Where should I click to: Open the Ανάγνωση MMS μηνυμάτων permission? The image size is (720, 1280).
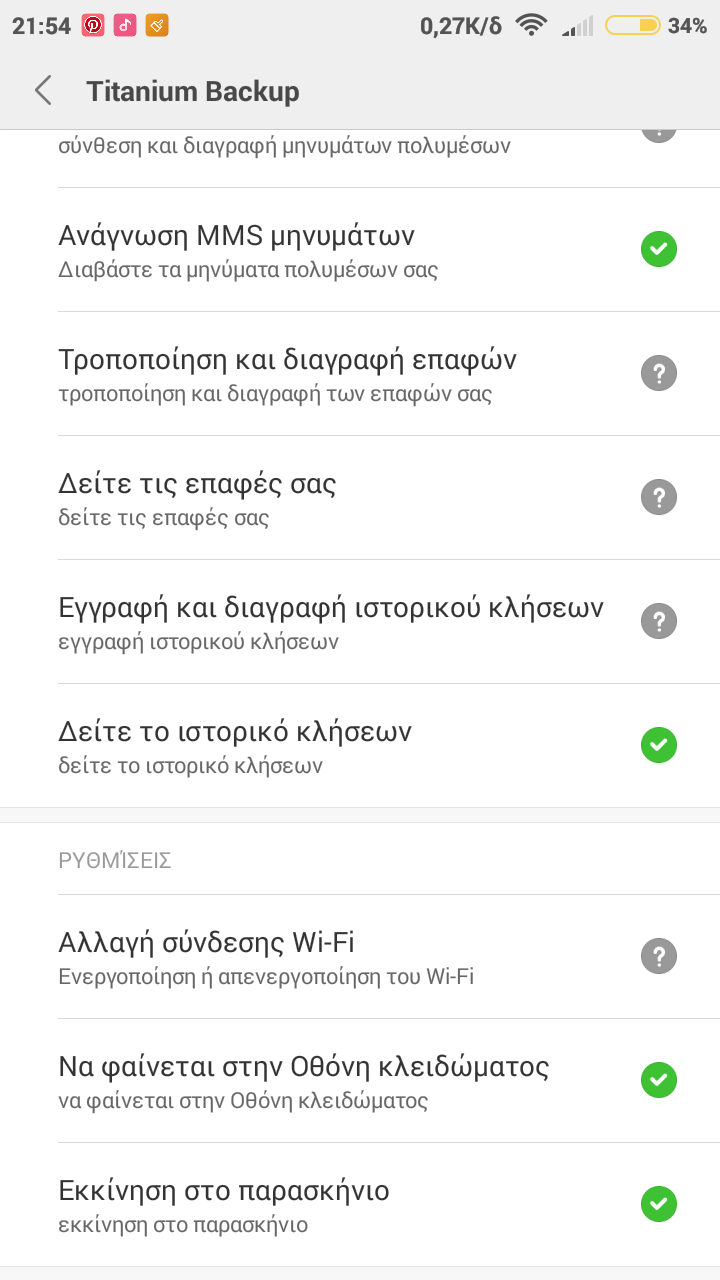[360, 250]
